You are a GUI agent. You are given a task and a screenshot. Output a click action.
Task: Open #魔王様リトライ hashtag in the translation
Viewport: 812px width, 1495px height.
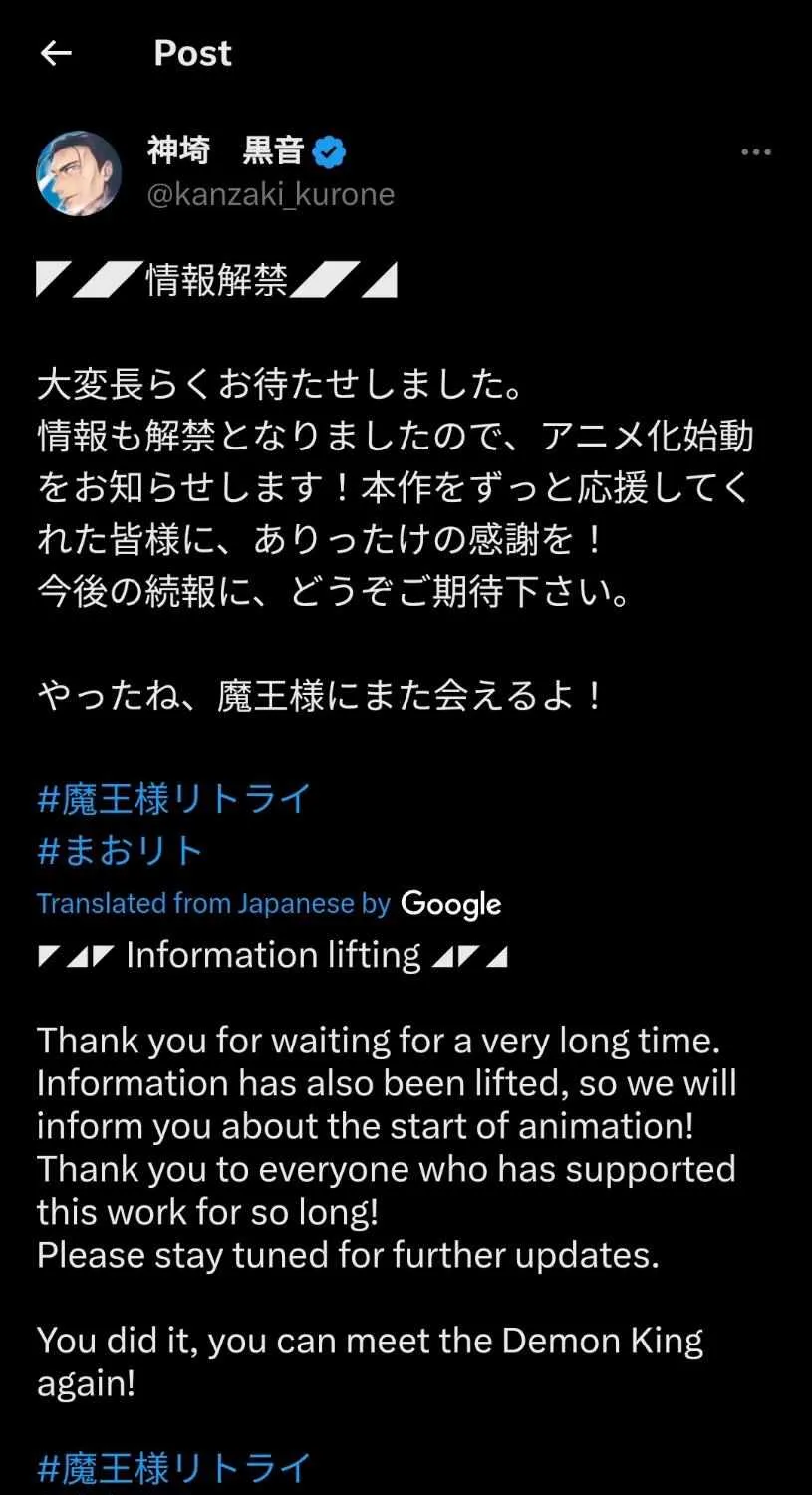tap(174, 1468)
